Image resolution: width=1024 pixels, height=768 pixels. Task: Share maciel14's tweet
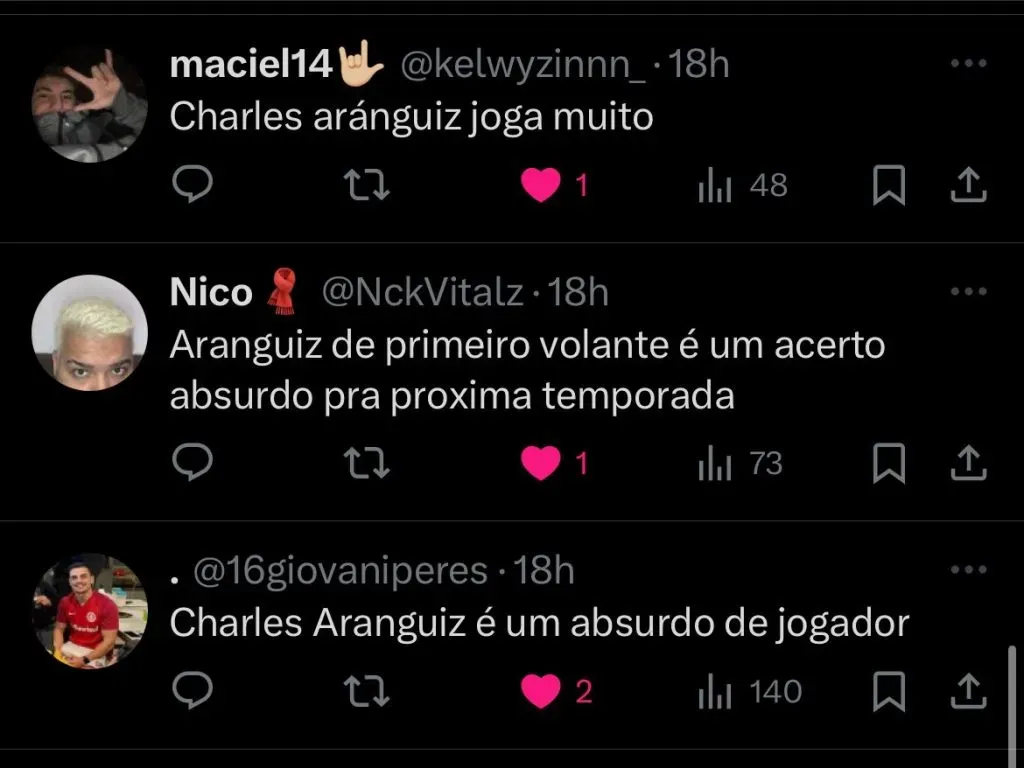click(967, 185)
